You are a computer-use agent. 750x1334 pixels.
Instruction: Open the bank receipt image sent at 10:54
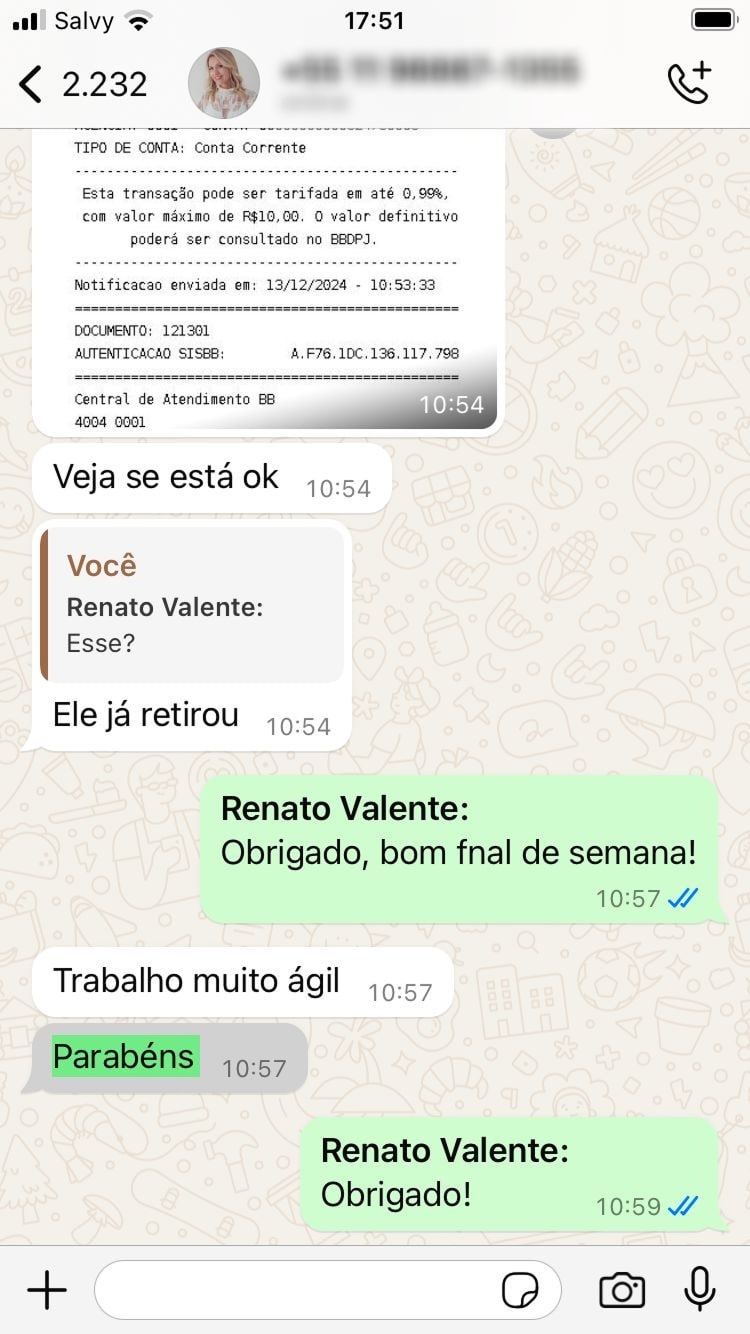[270, 280]
